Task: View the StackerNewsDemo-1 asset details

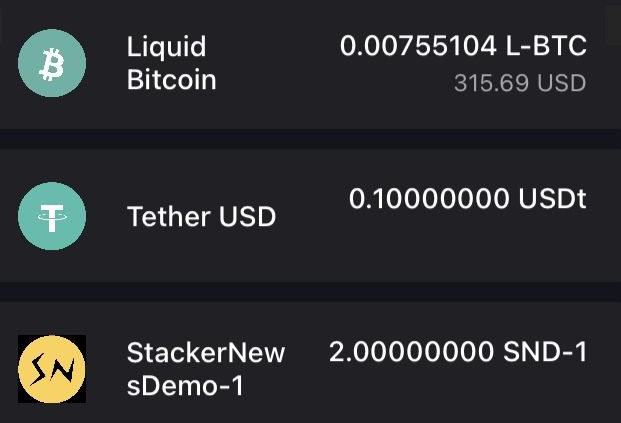Action: [310, 367]
